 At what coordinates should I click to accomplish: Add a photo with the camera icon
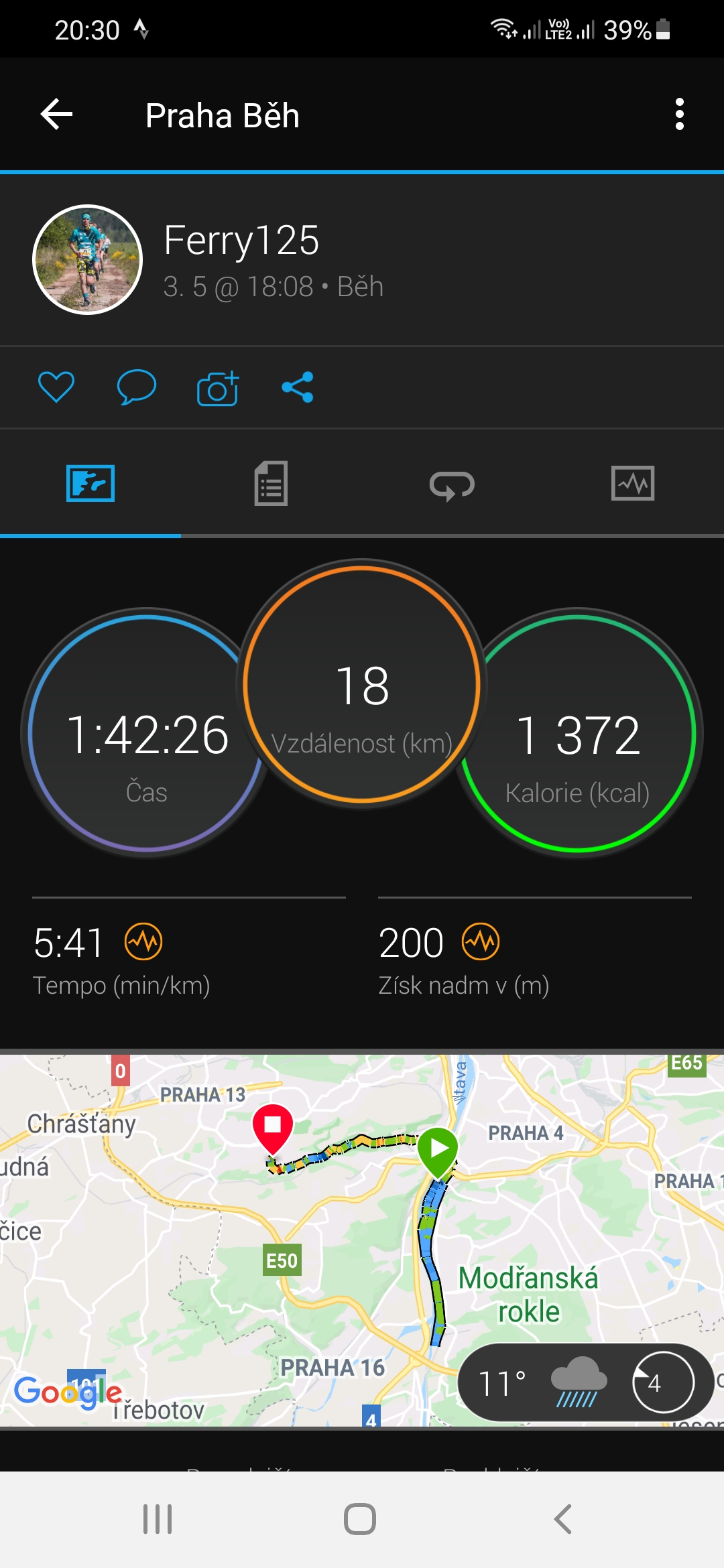tap(218, 387)
